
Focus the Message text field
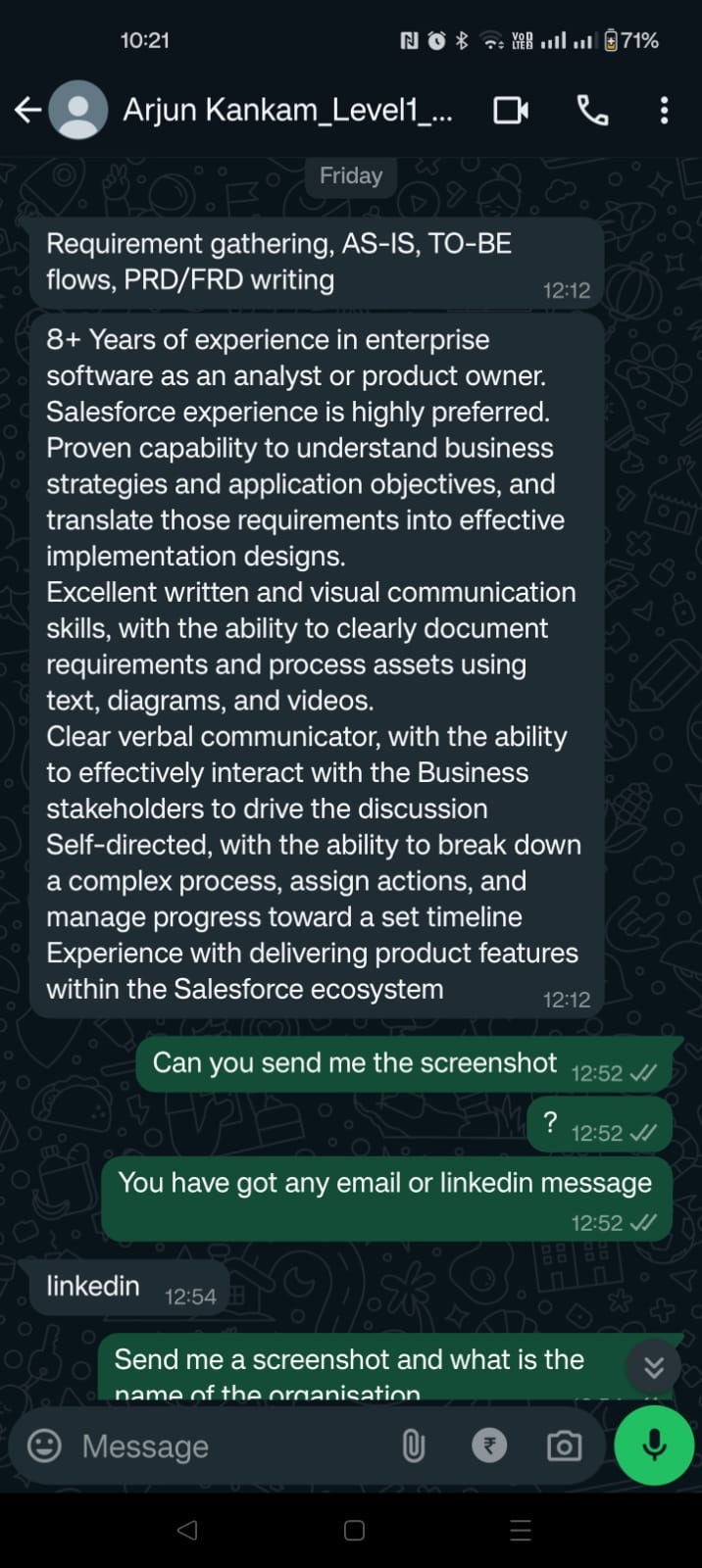pyautogui.click(x=226, y=1445)
